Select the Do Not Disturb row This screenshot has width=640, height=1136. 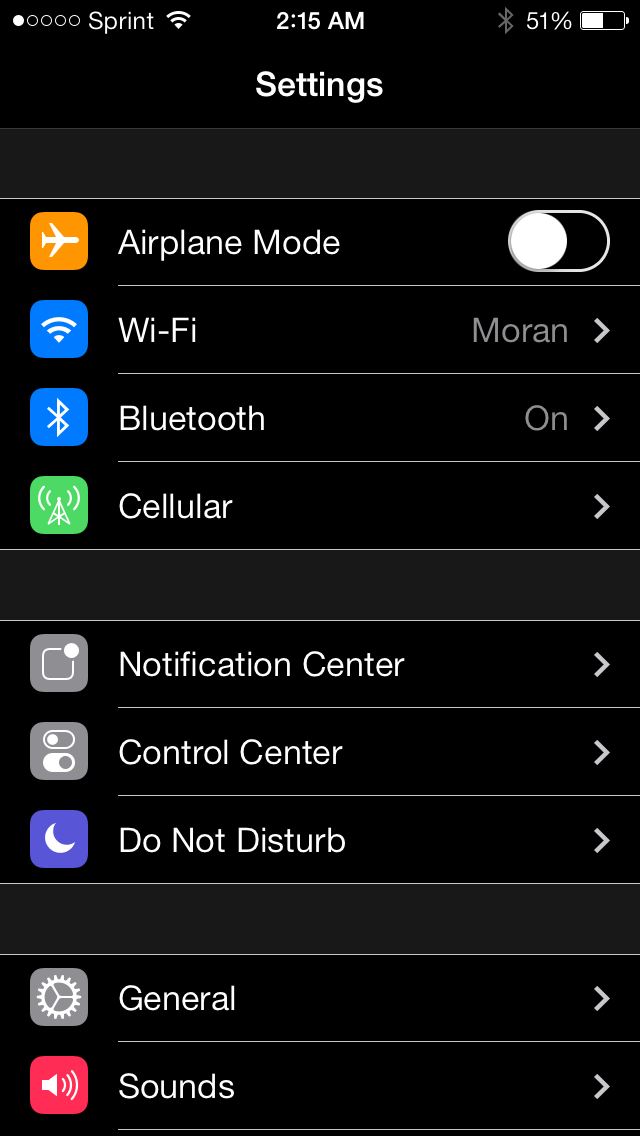pyautogui.click(x=320, y=840)
